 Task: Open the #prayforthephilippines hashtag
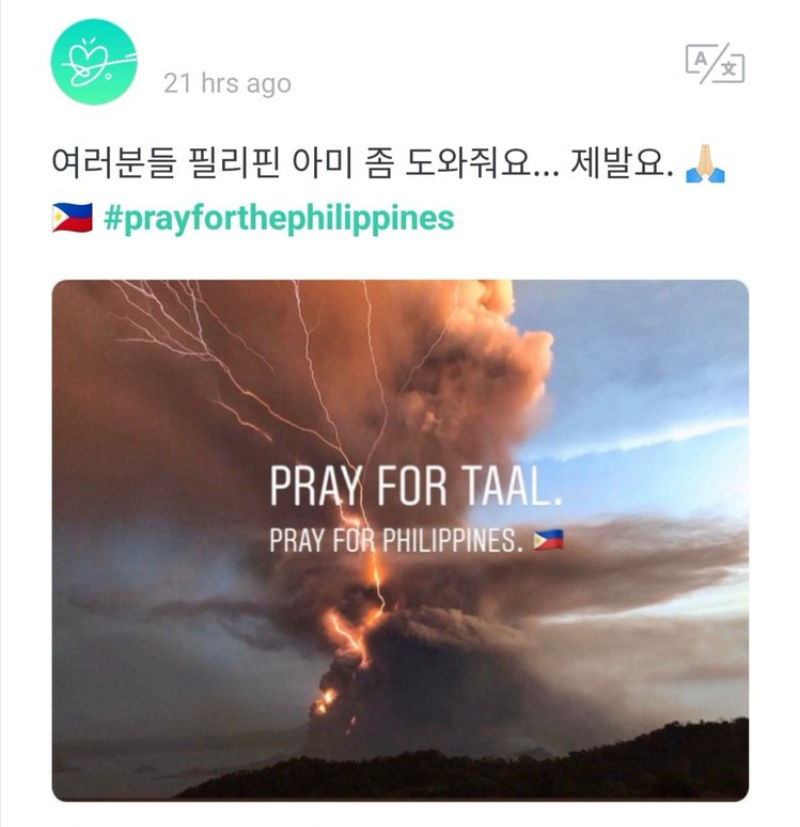coord(279,218)
